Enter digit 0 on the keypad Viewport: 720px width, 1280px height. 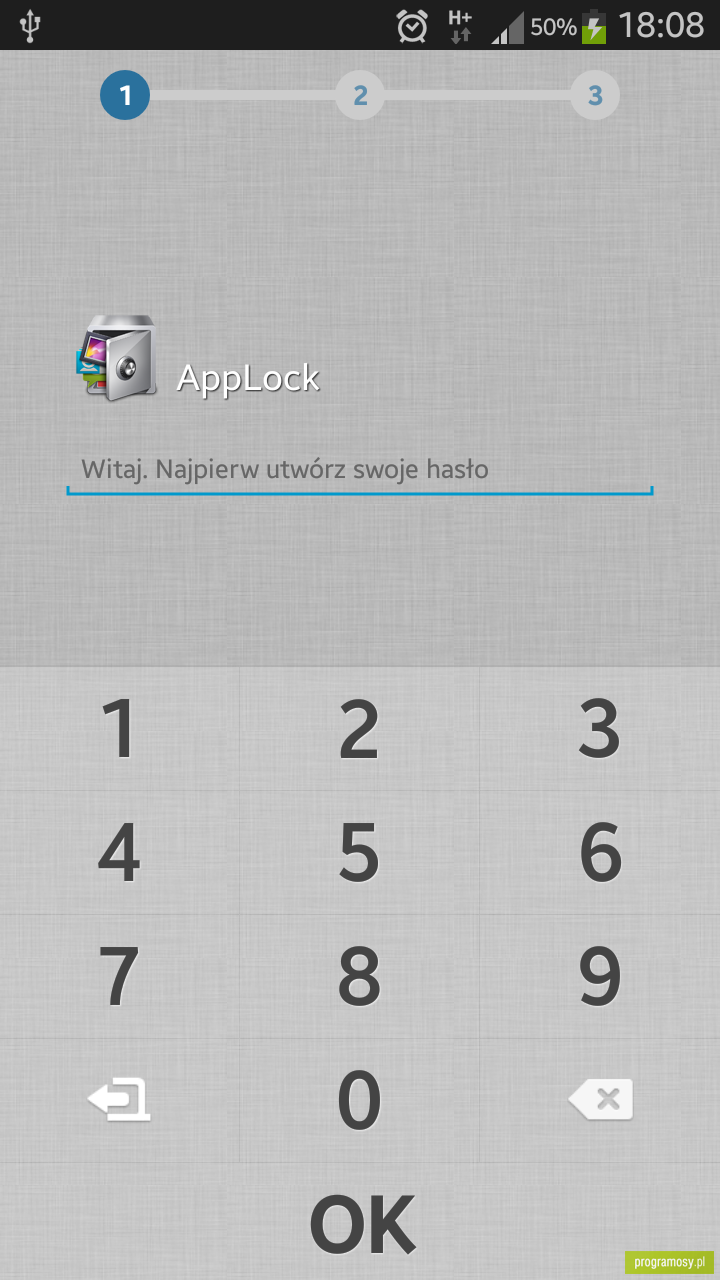pyautogui.click(x=360, y=1101)
